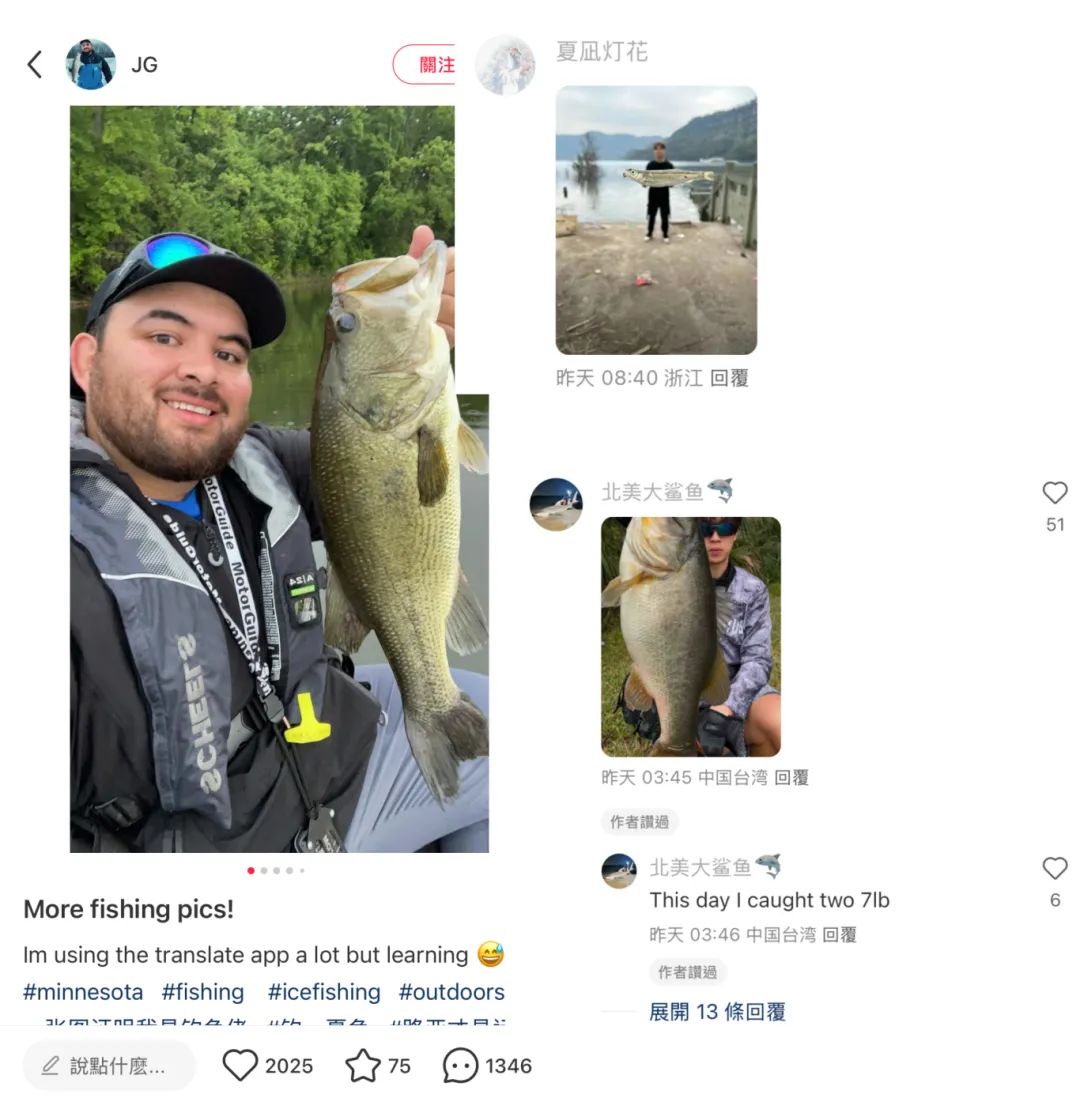Open 北美大鲨鱼's fish photo

pyautogui.click(x=690, y=636)
